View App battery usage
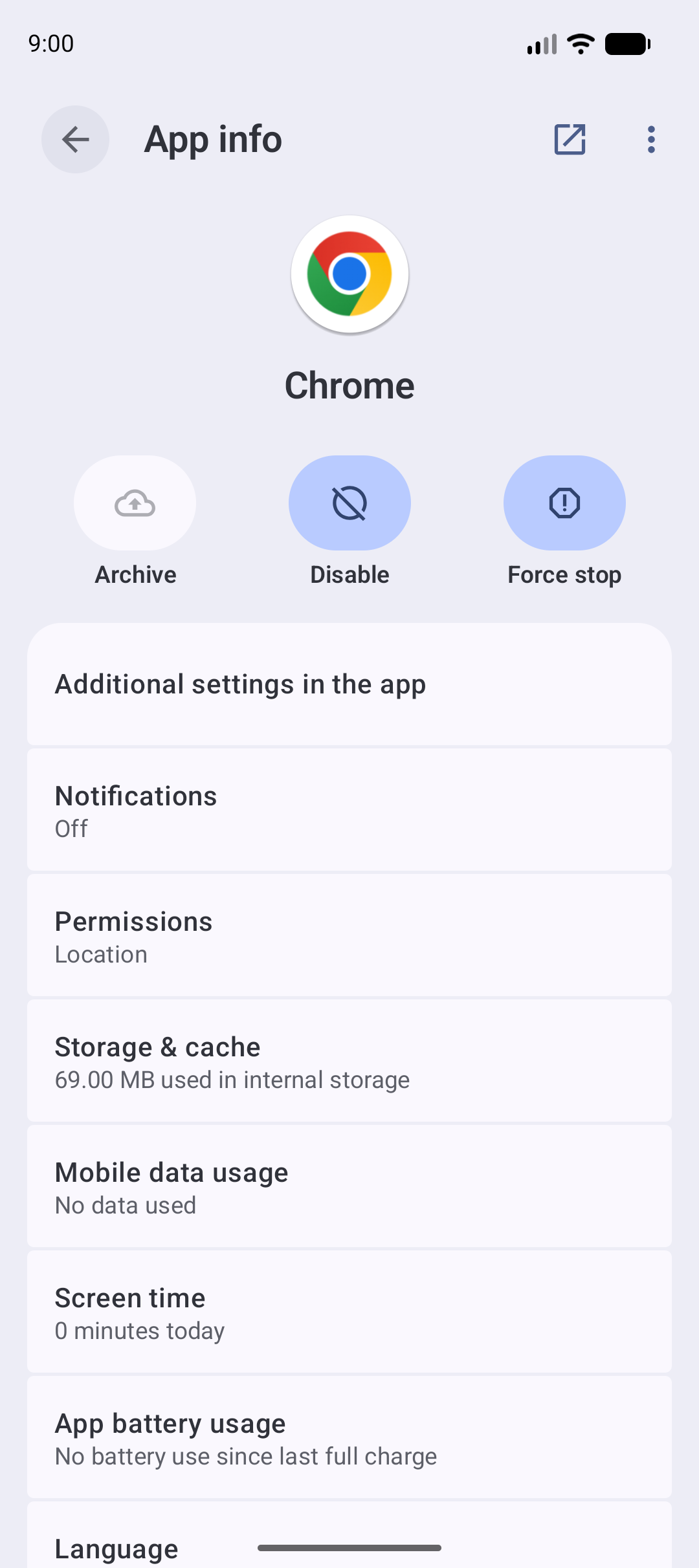The image size is (699, 1568). coord(349,1437)
